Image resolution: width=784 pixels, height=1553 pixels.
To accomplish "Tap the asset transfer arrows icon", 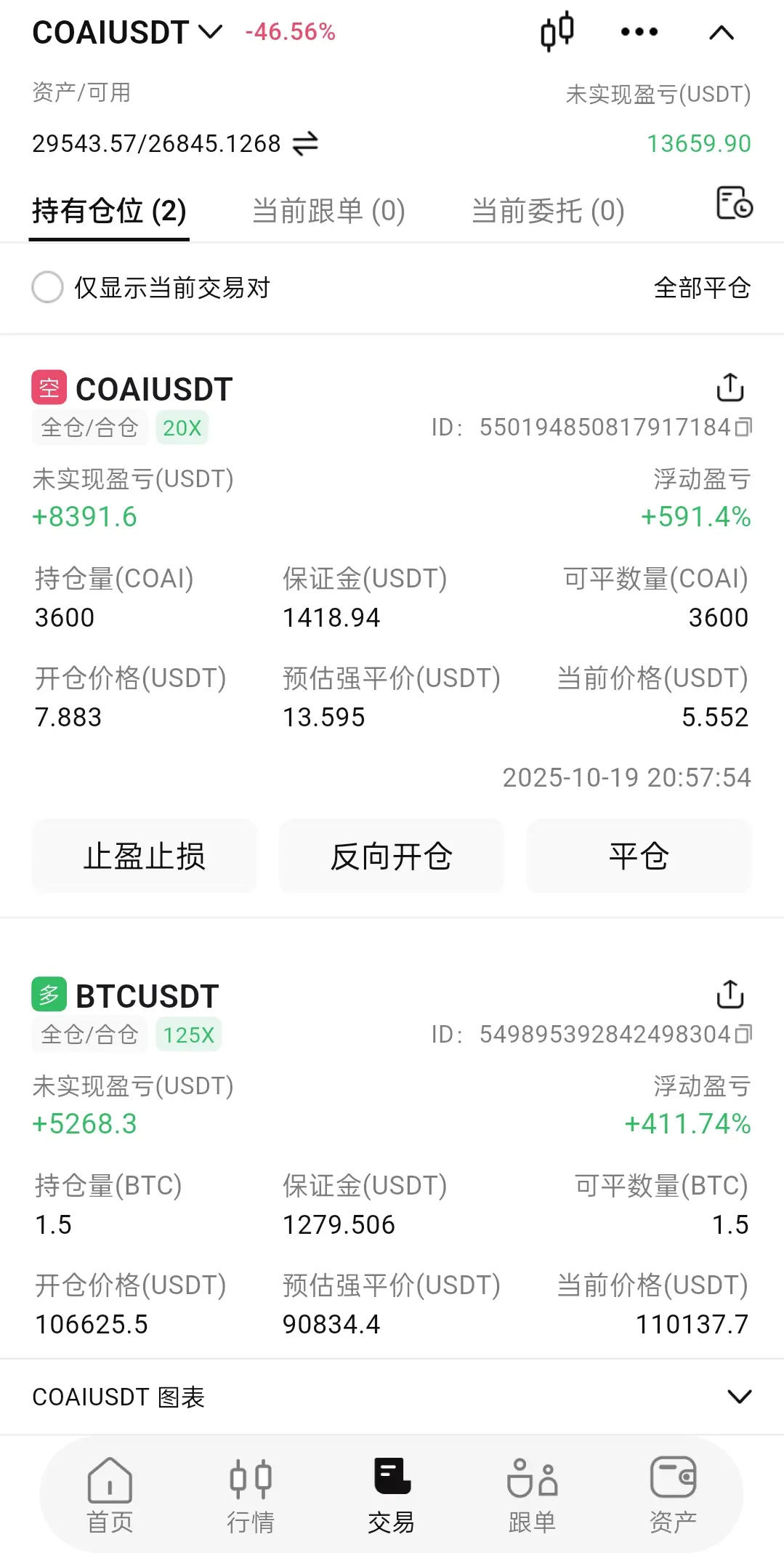I will (305, 143).
